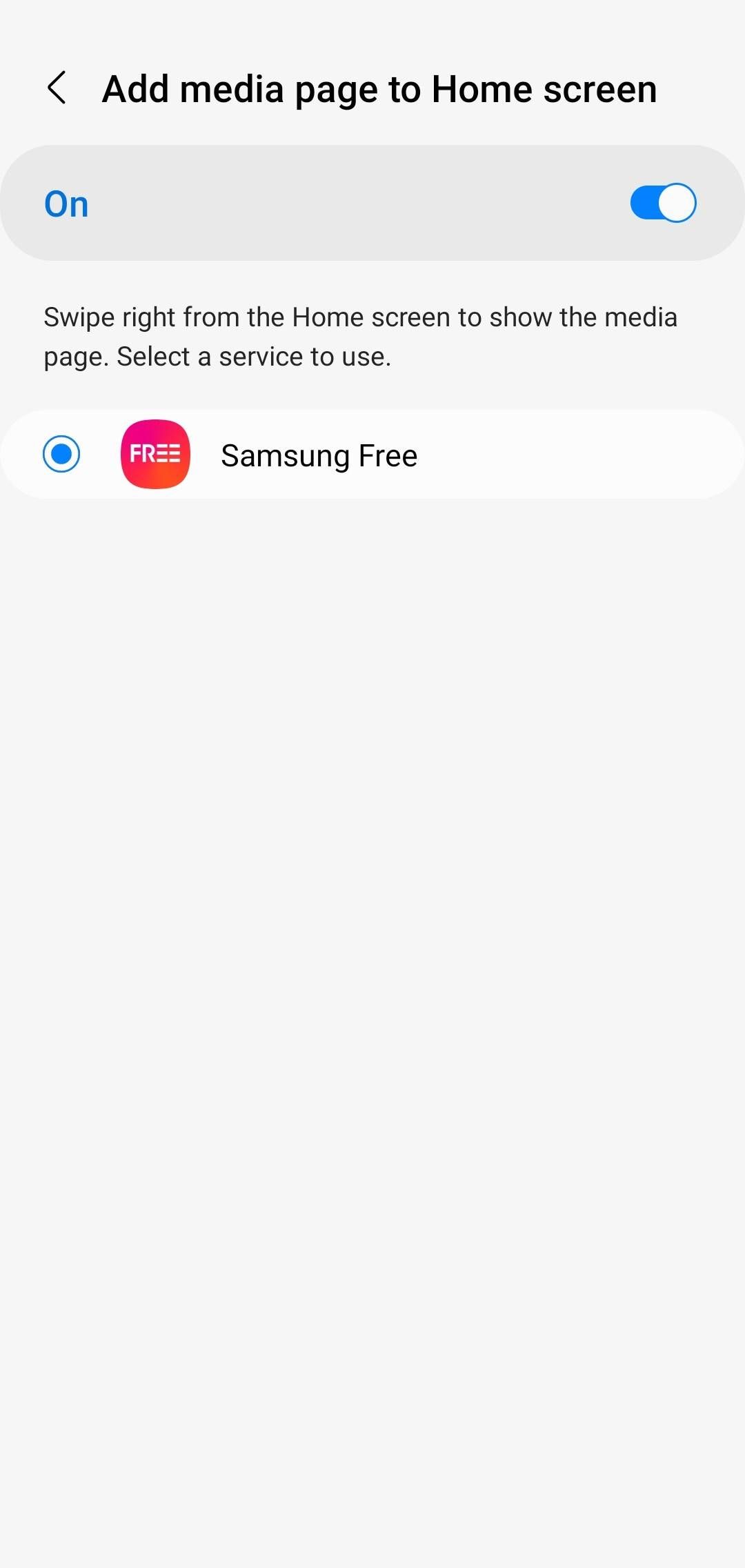Turn off Add media page to Home screen
The height and width of the screenshot is (1568, 745).
[x=661, y=202]
